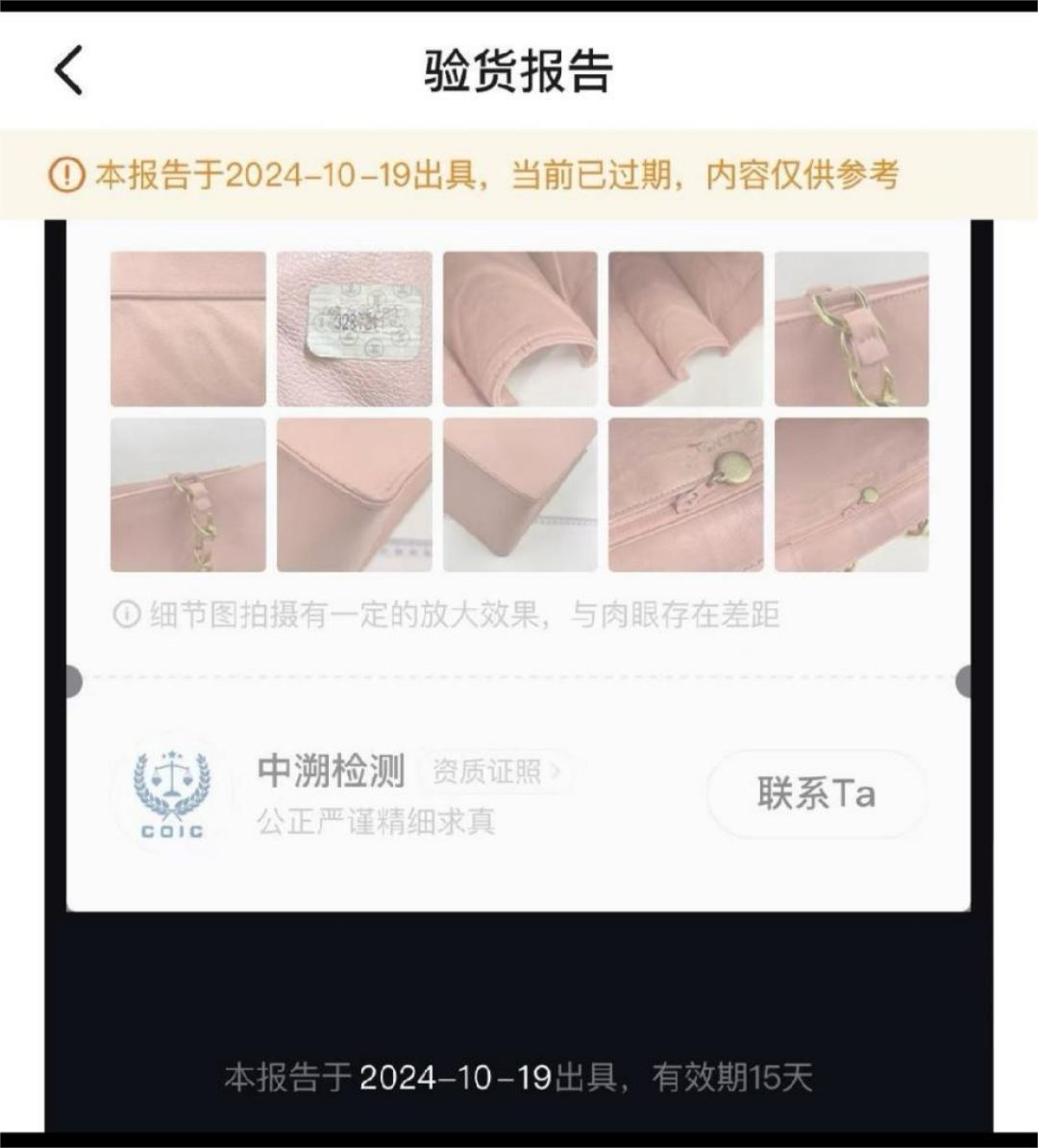Open the detail photo of the round brass snap button

[x=685, y=495]
